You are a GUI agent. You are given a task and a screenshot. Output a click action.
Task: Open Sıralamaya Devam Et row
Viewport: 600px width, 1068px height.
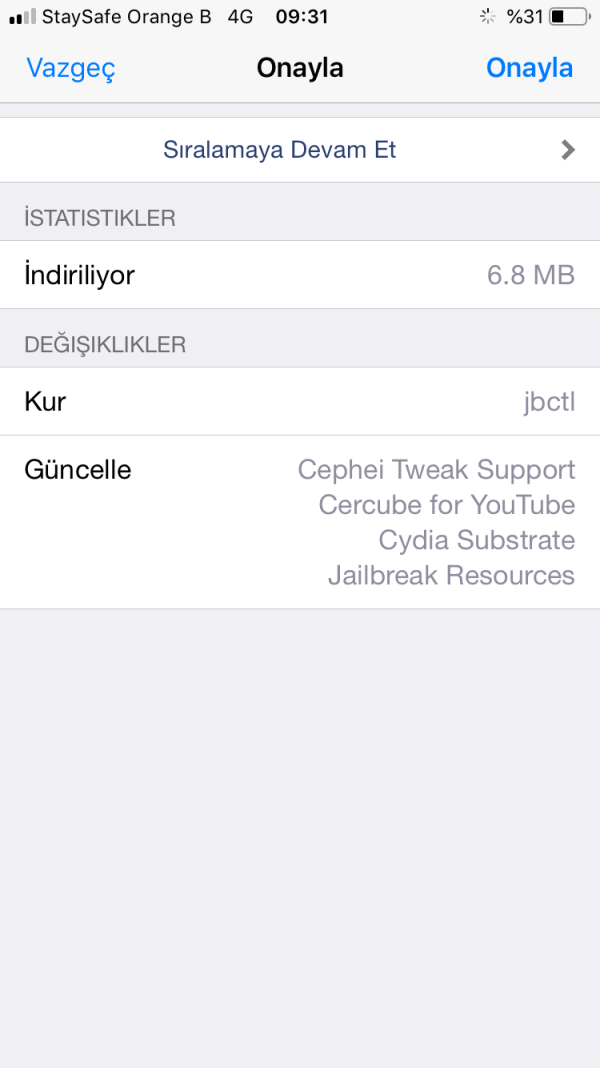point(300,150)
